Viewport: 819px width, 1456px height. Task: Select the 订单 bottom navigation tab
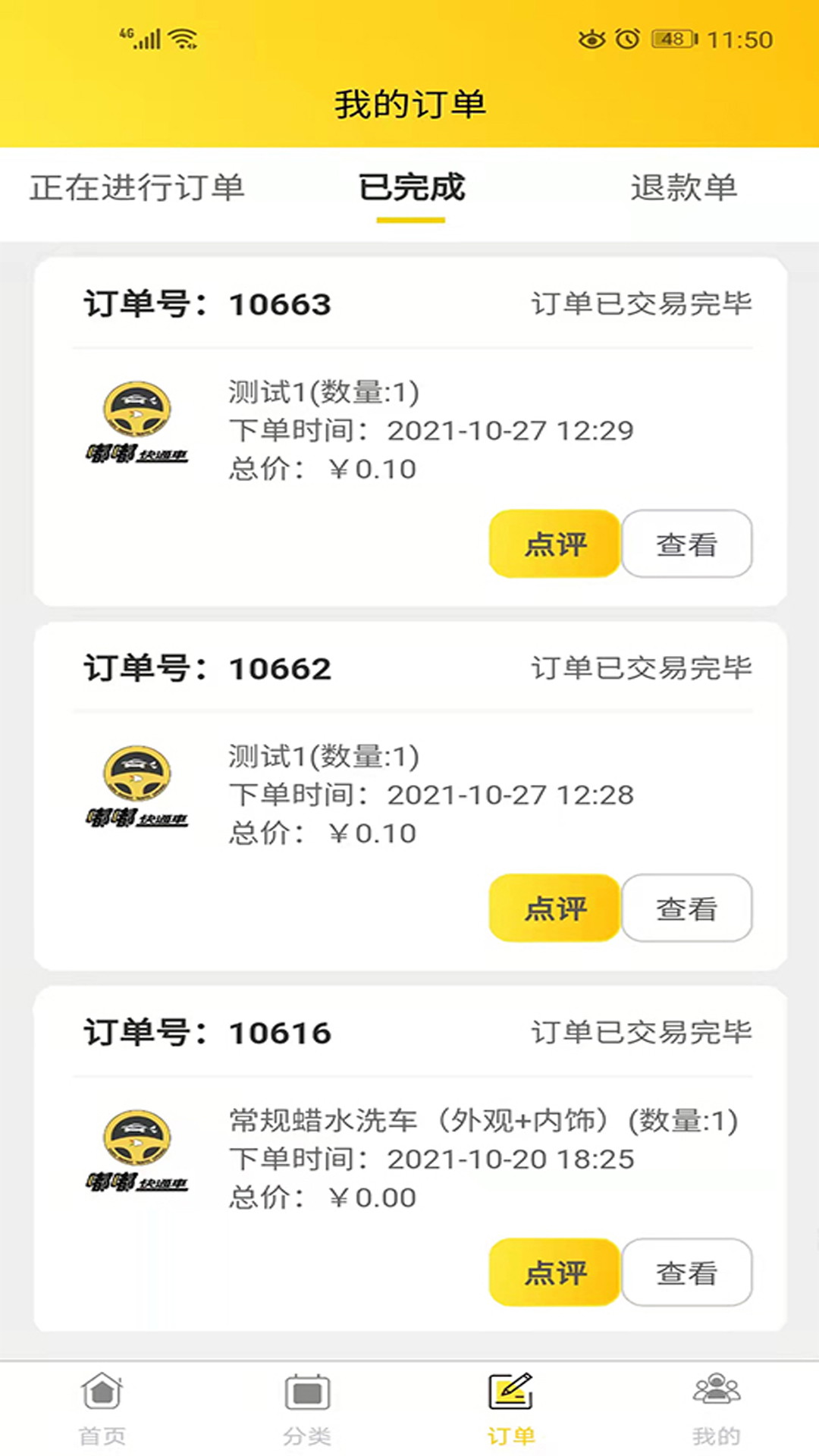[x=511, y=1407]
